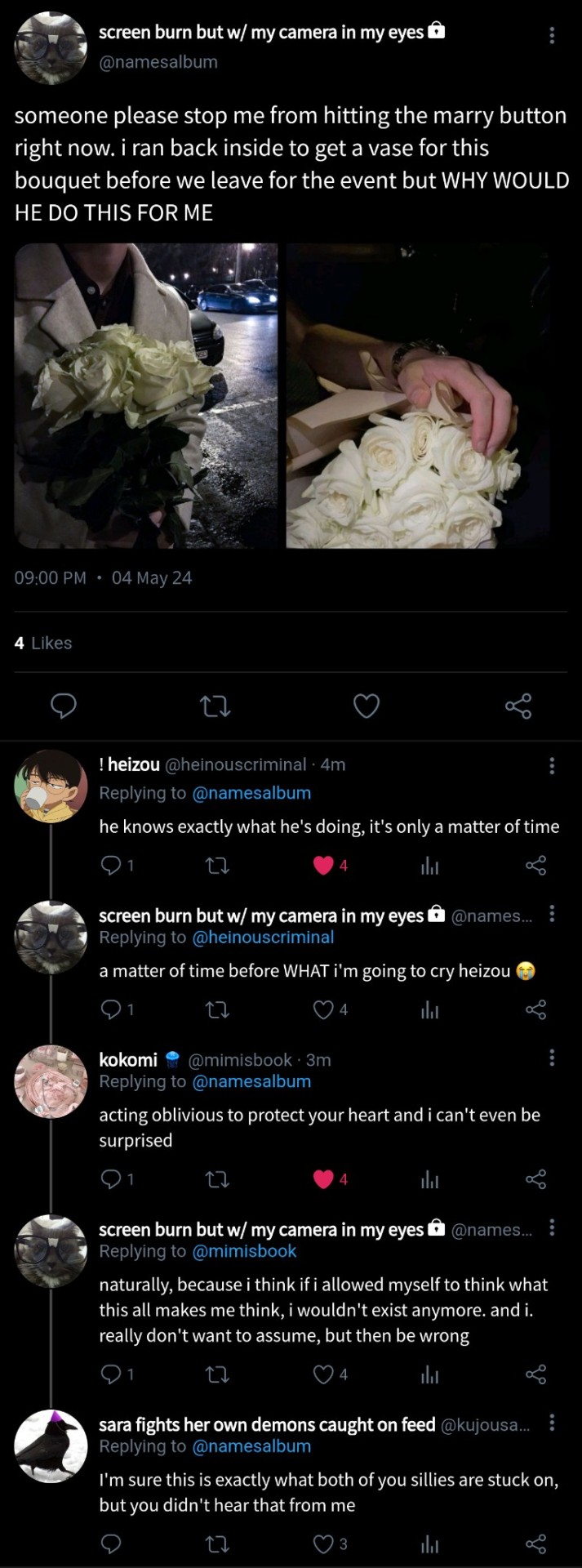Open kokomi's profile picture

tap(51, 1081)
